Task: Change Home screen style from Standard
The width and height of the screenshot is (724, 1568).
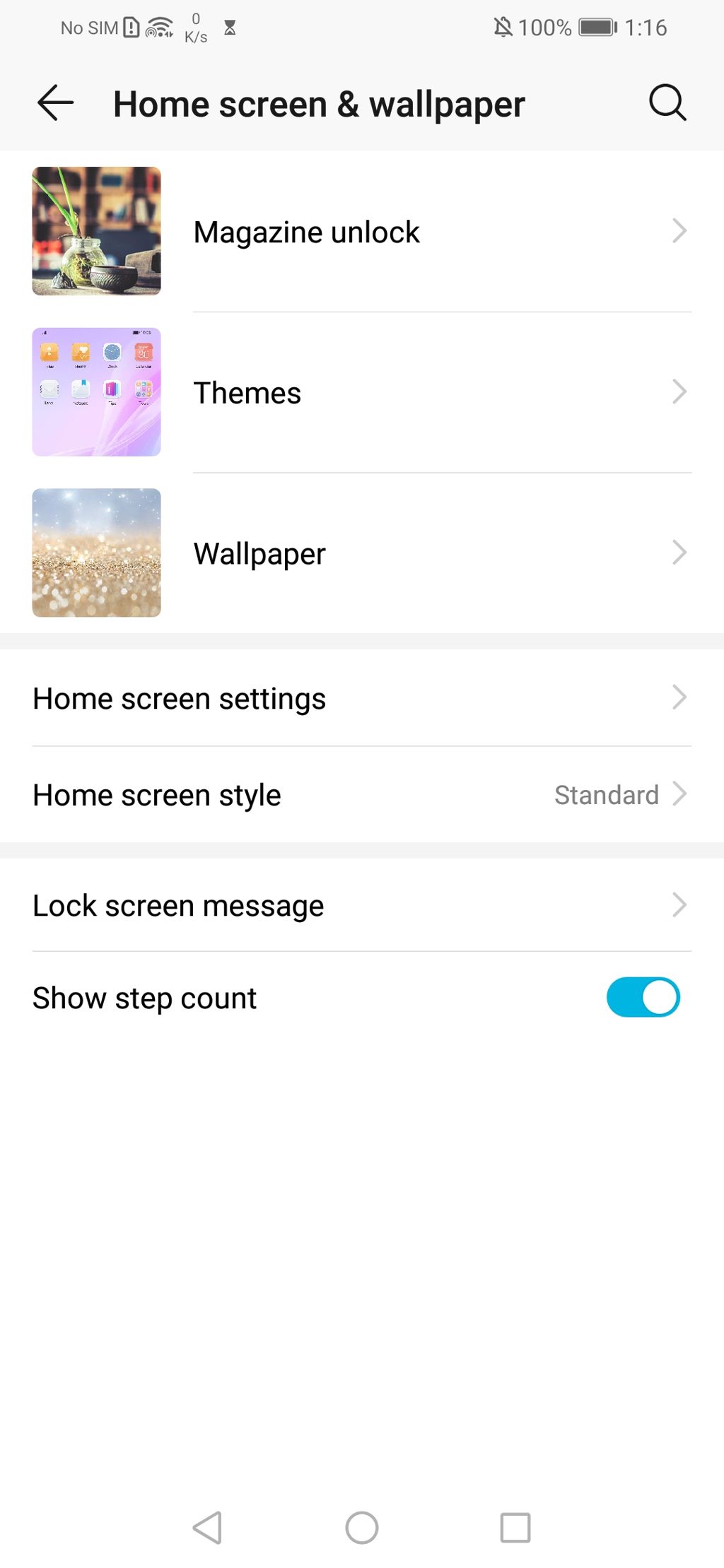Action: [x=361, y=795]
